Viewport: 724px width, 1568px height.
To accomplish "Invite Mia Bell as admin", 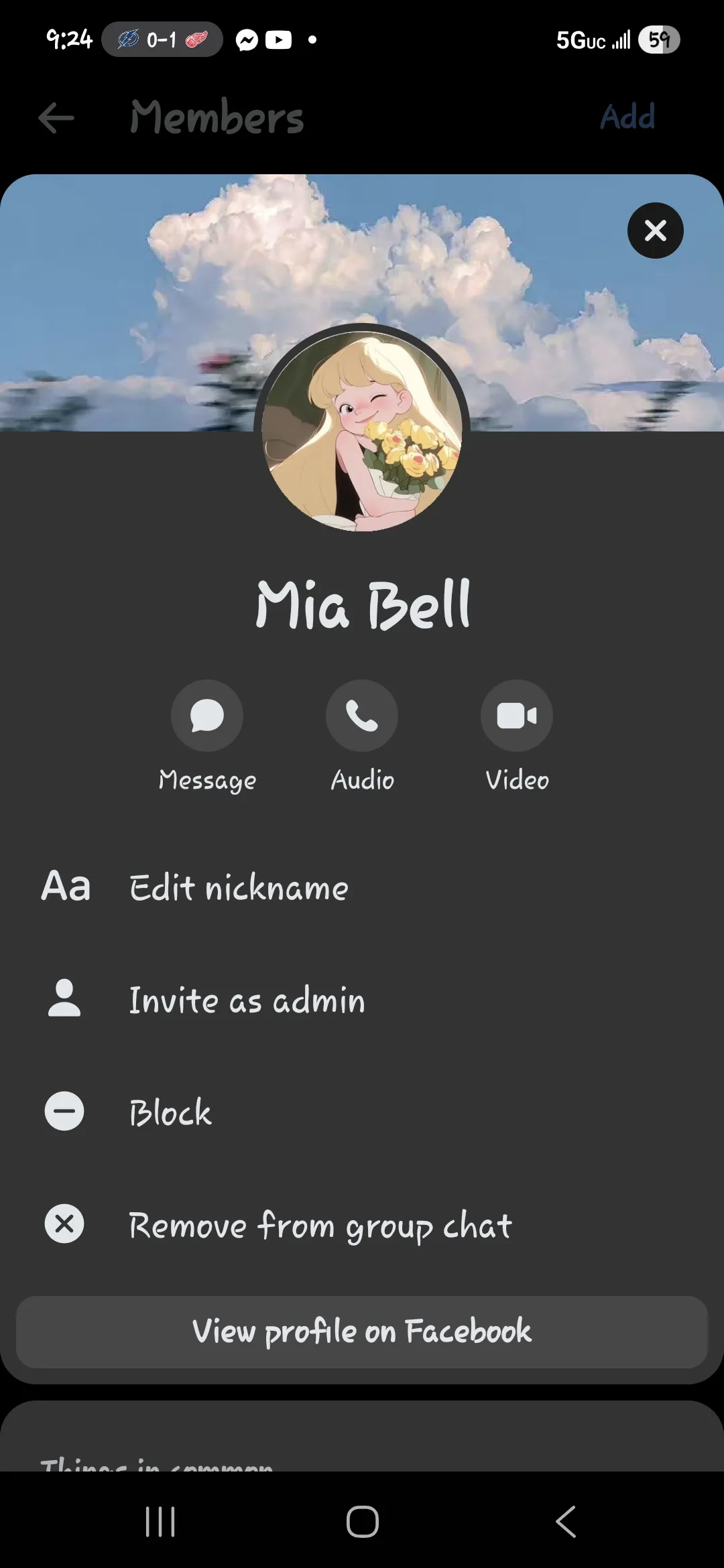I will tap(247, 1000).
